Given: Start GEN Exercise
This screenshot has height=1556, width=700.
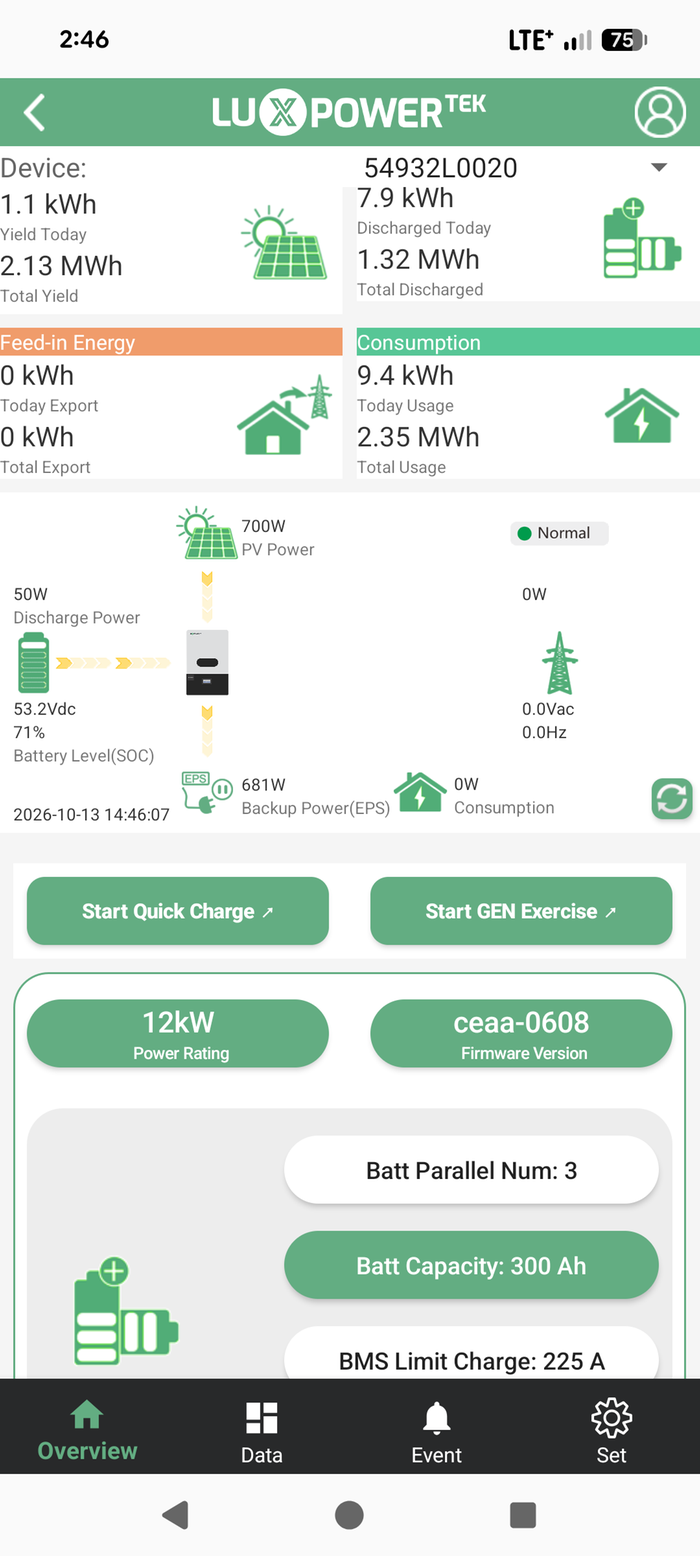Looking at the screenshot, I should 521,911.
